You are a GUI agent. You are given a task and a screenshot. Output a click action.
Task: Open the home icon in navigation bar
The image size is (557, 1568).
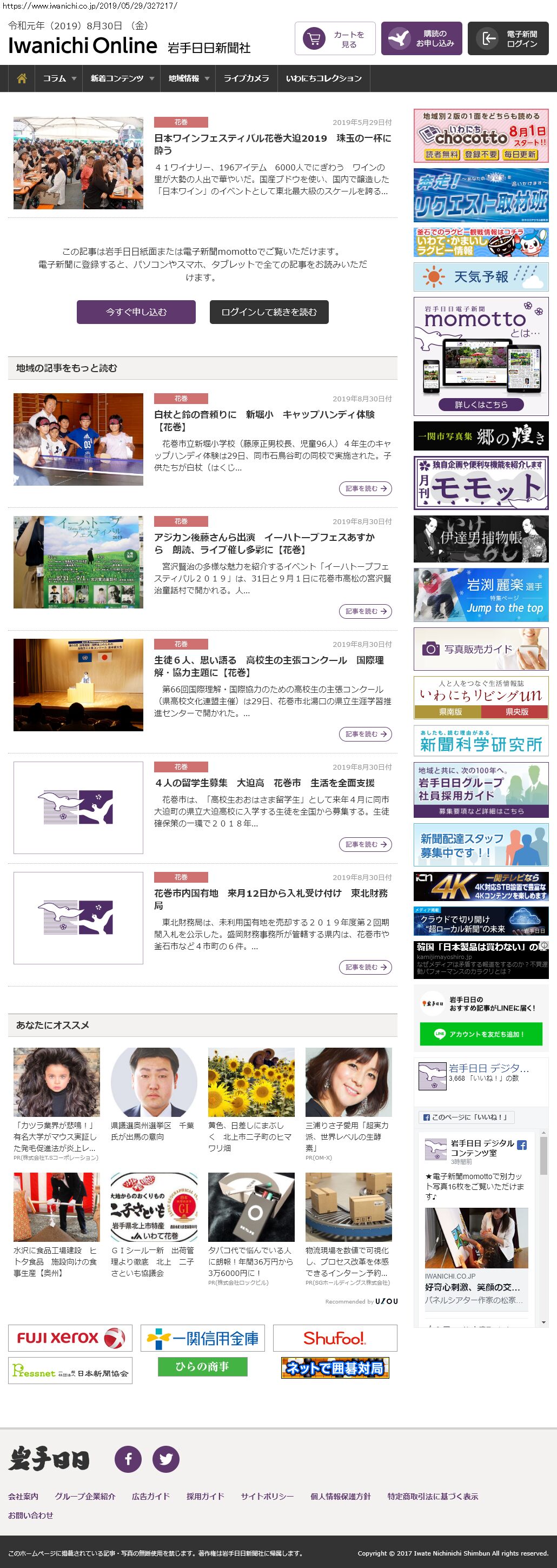coord(22,78)
